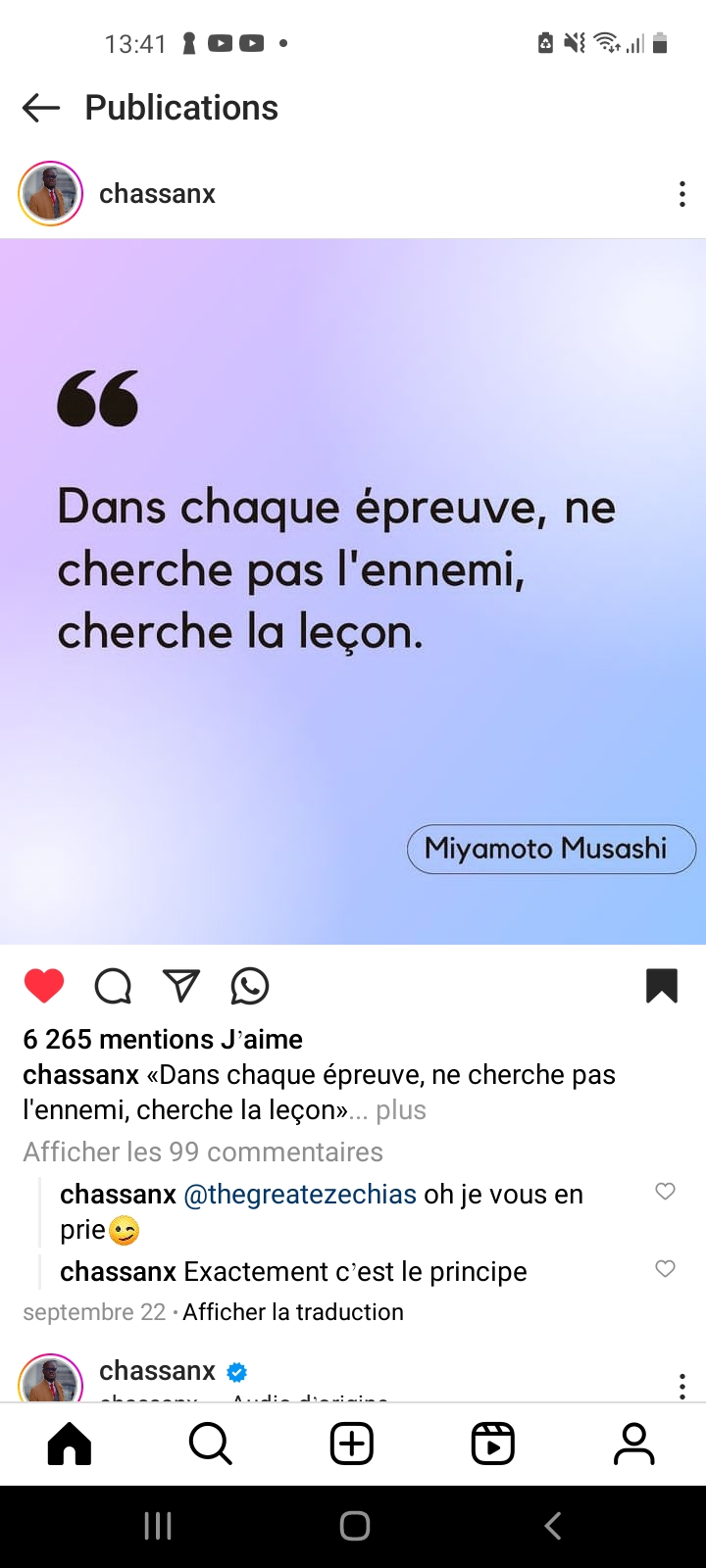Image resolution: width=706 pixels, height=1568 pixels.
Task: Open the chassanx story avatar in the post header
Action: 51,194
